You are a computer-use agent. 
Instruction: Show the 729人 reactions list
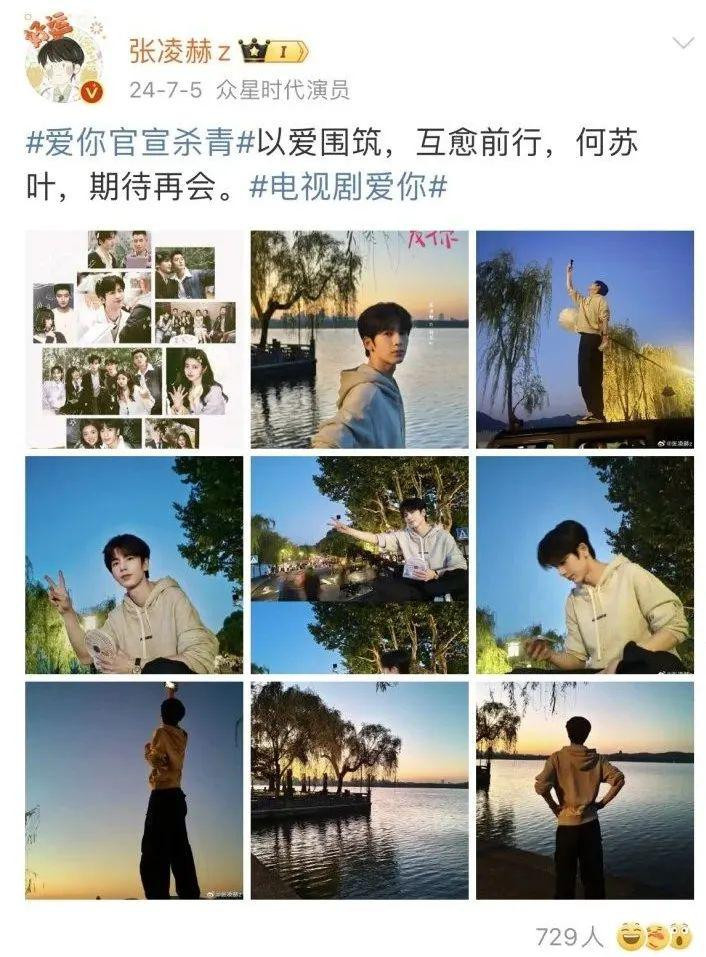coord(570,936)
